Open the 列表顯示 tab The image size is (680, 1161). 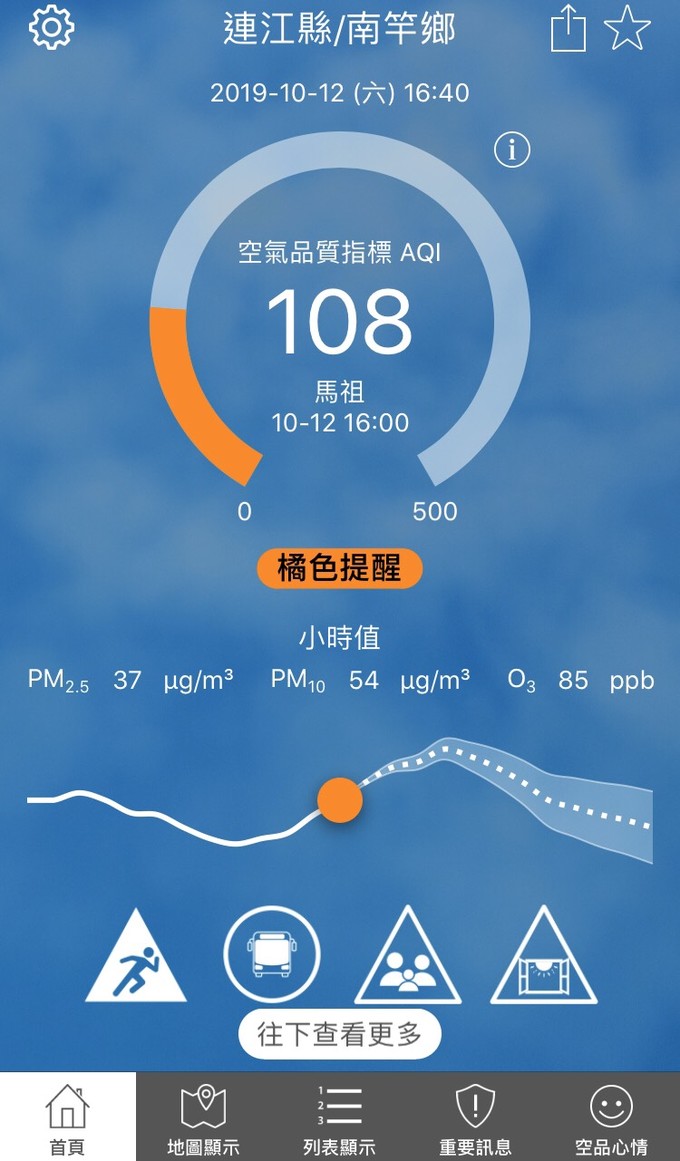click(x=340, y=1117)
